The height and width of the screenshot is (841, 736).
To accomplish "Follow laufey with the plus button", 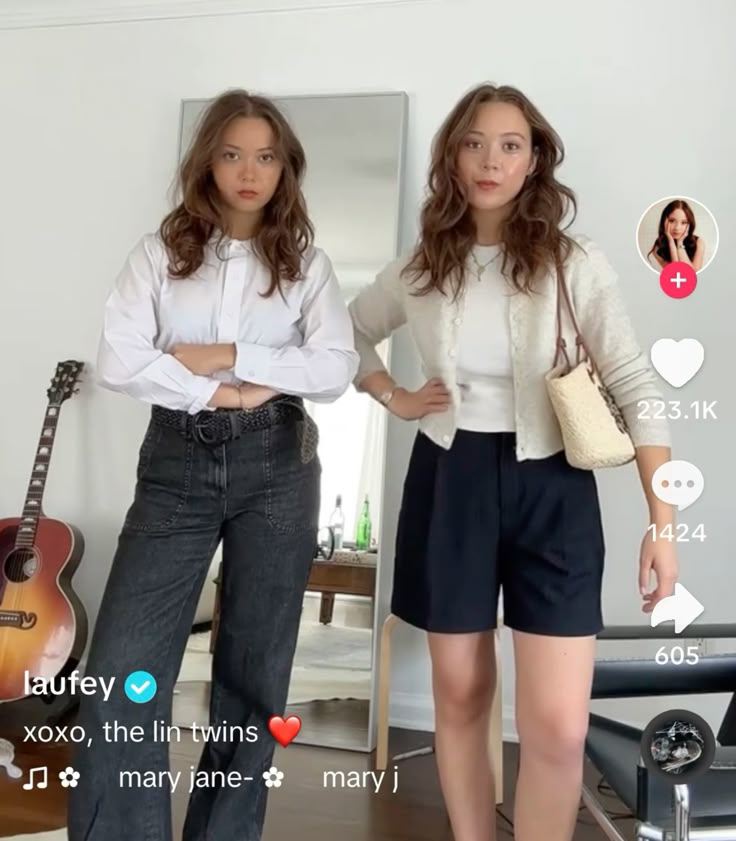I will 678,281.
